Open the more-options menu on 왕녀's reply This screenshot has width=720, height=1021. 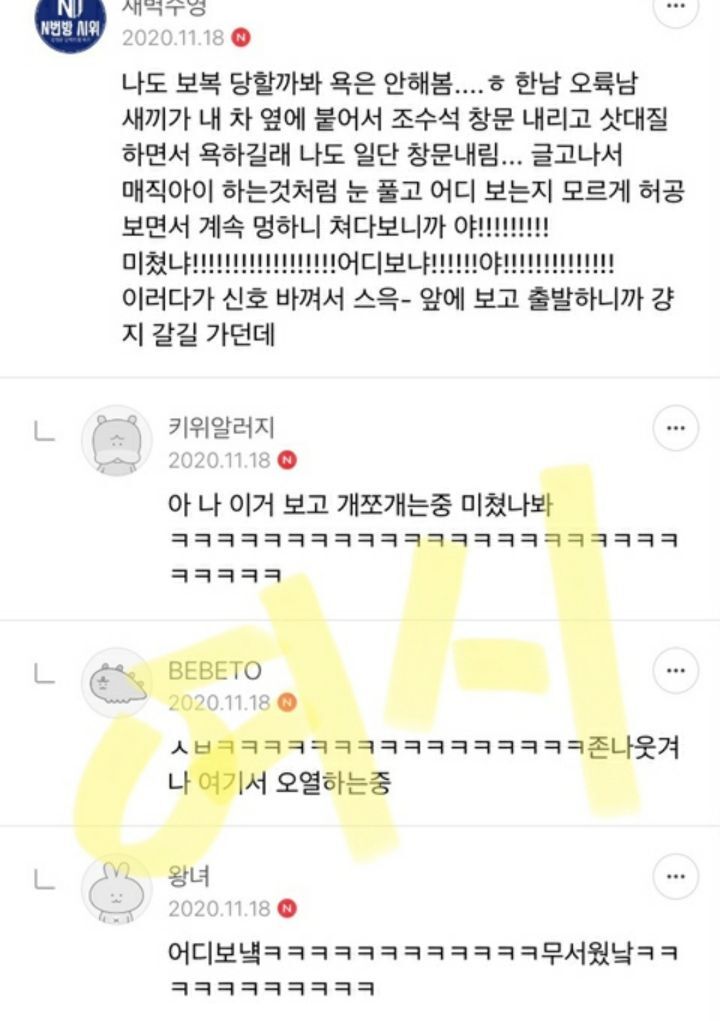click(x=676, y=876)
